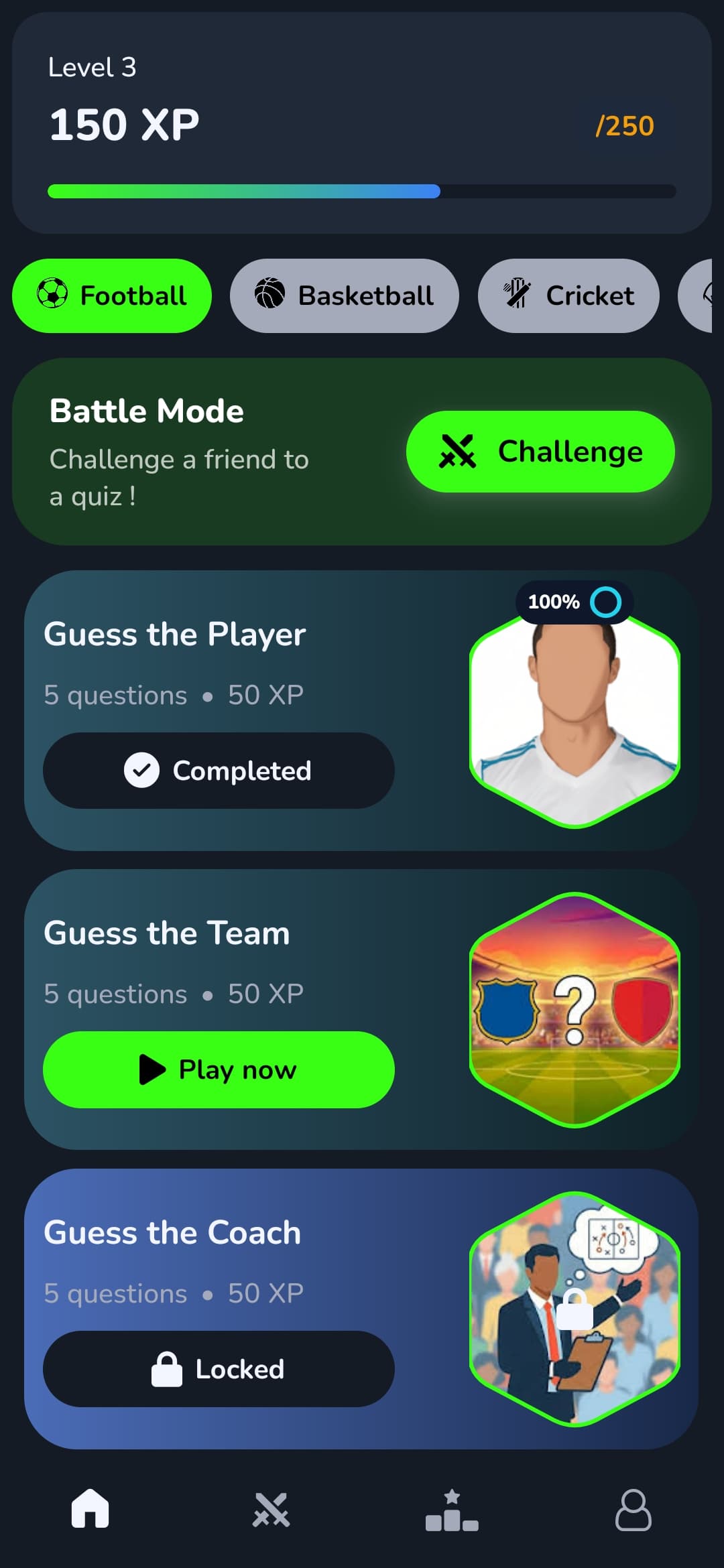Select the Cricket sport tab

coord(567,295)
